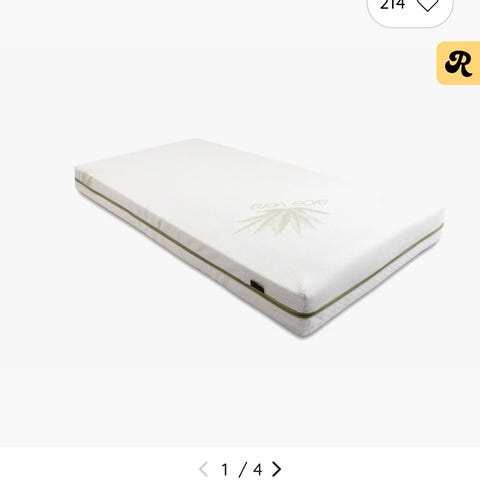Save the mattress with the heart button
The image size is (480, 480).
pos(428,5)
